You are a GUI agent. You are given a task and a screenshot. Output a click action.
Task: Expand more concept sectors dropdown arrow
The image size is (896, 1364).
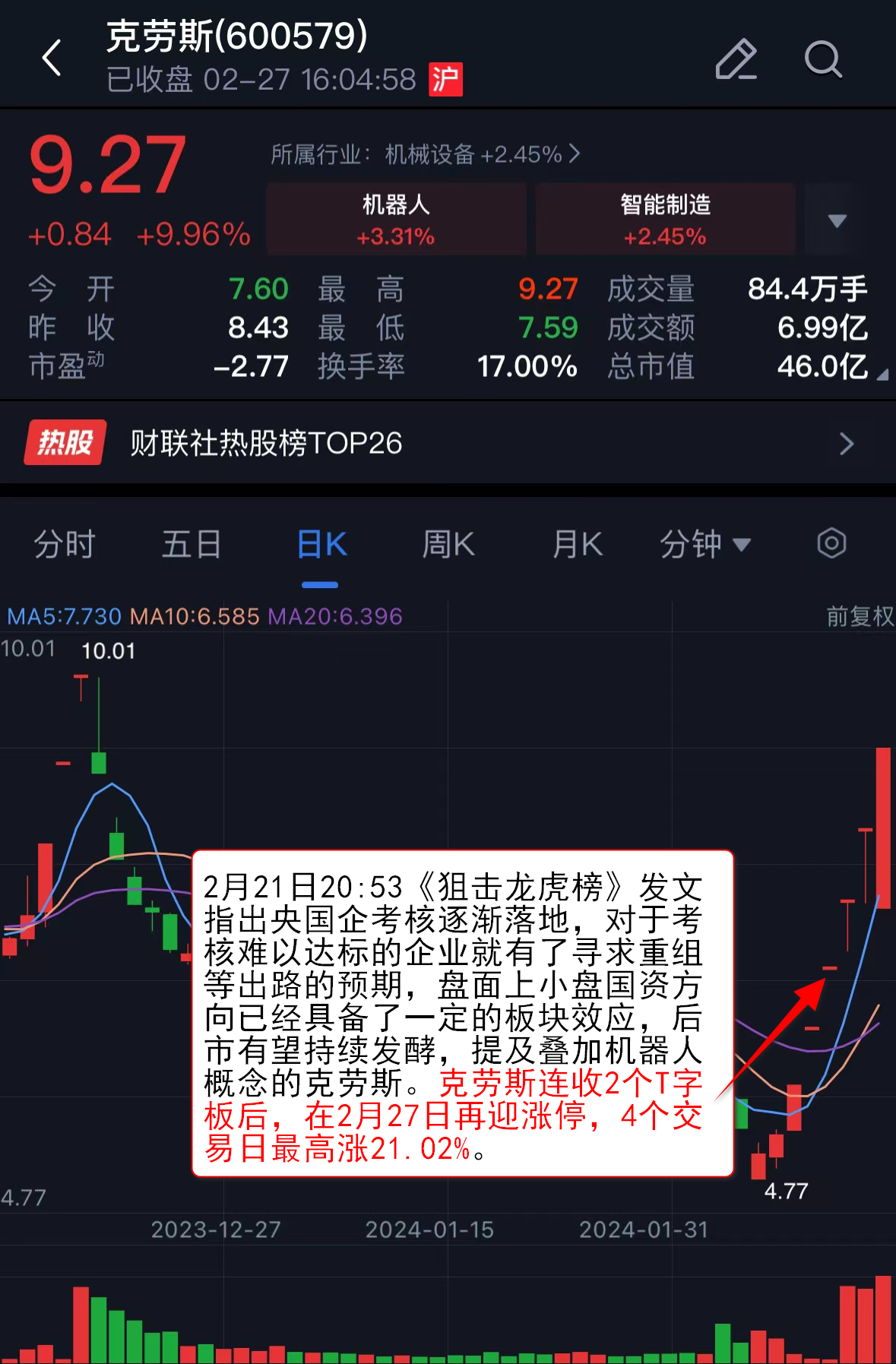tap(837, 221)
